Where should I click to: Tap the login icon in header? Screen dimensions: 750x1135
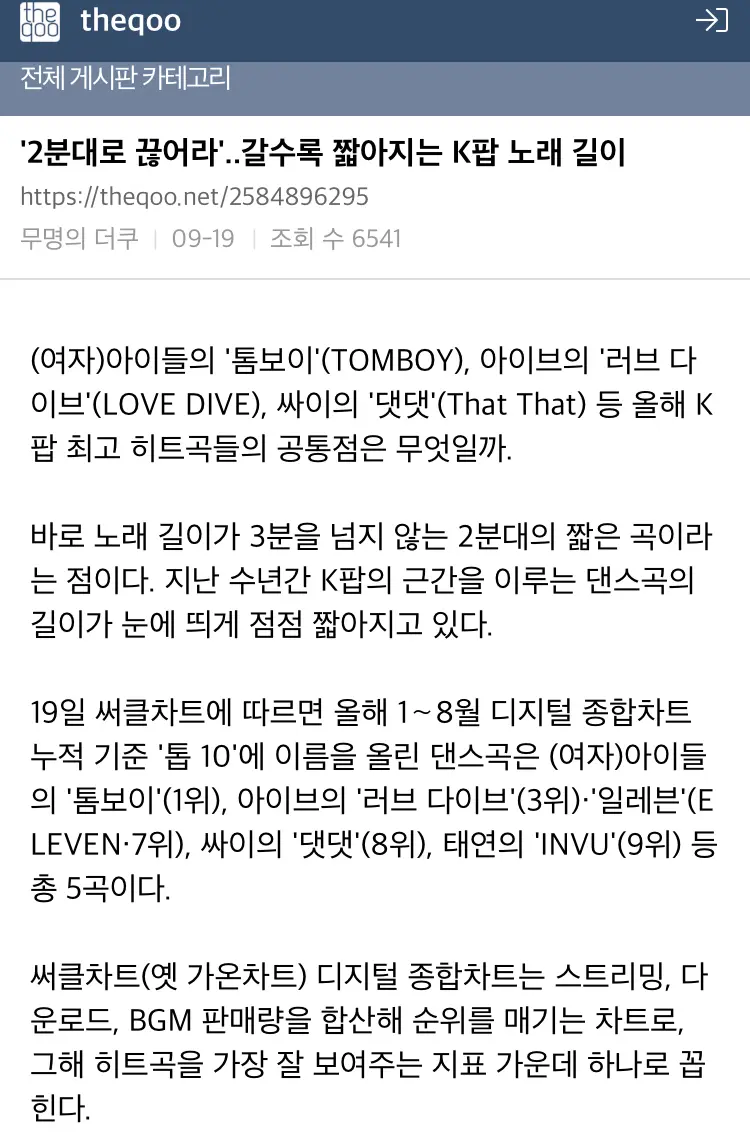point(711,21)
